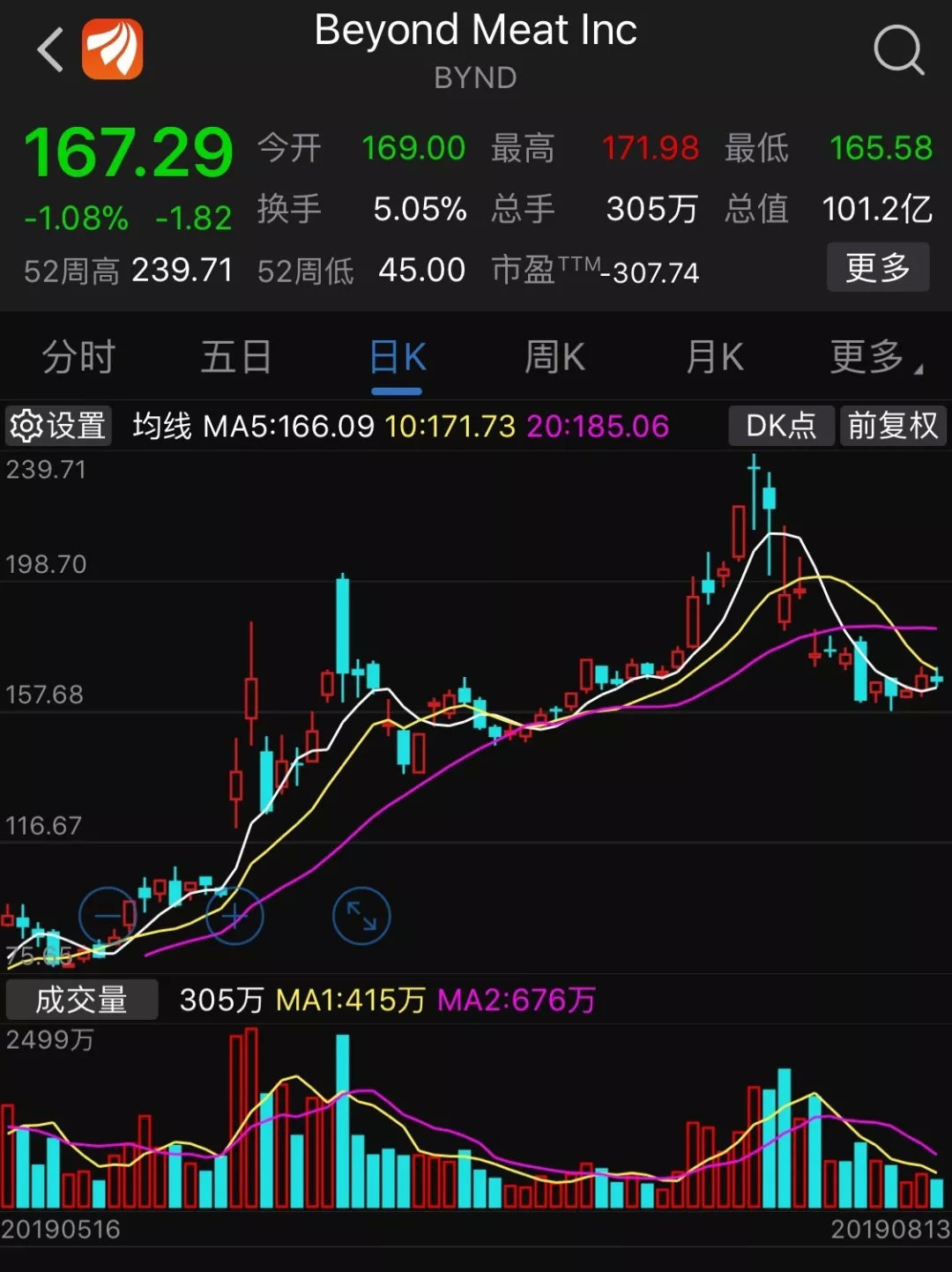The image size is (952, 1272).
Task: Zoom out the K-line chart
Action: pos(108,916)
